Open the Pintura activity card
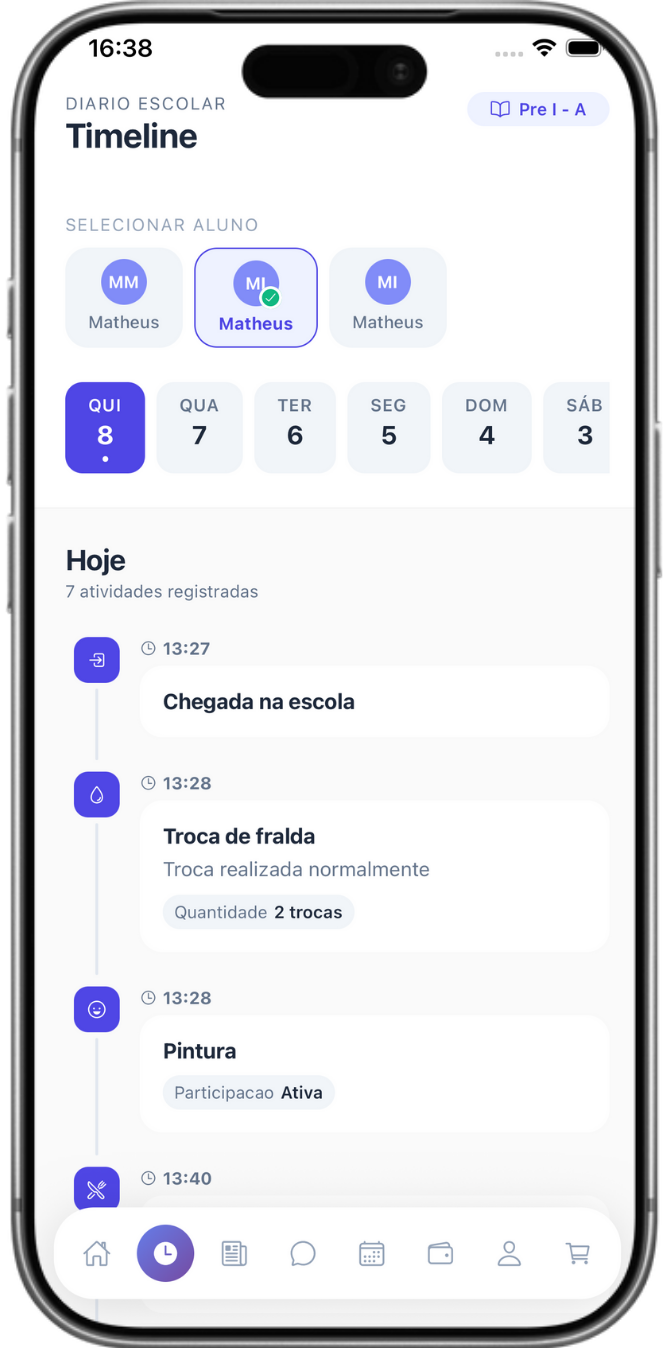 [374, 1072]
